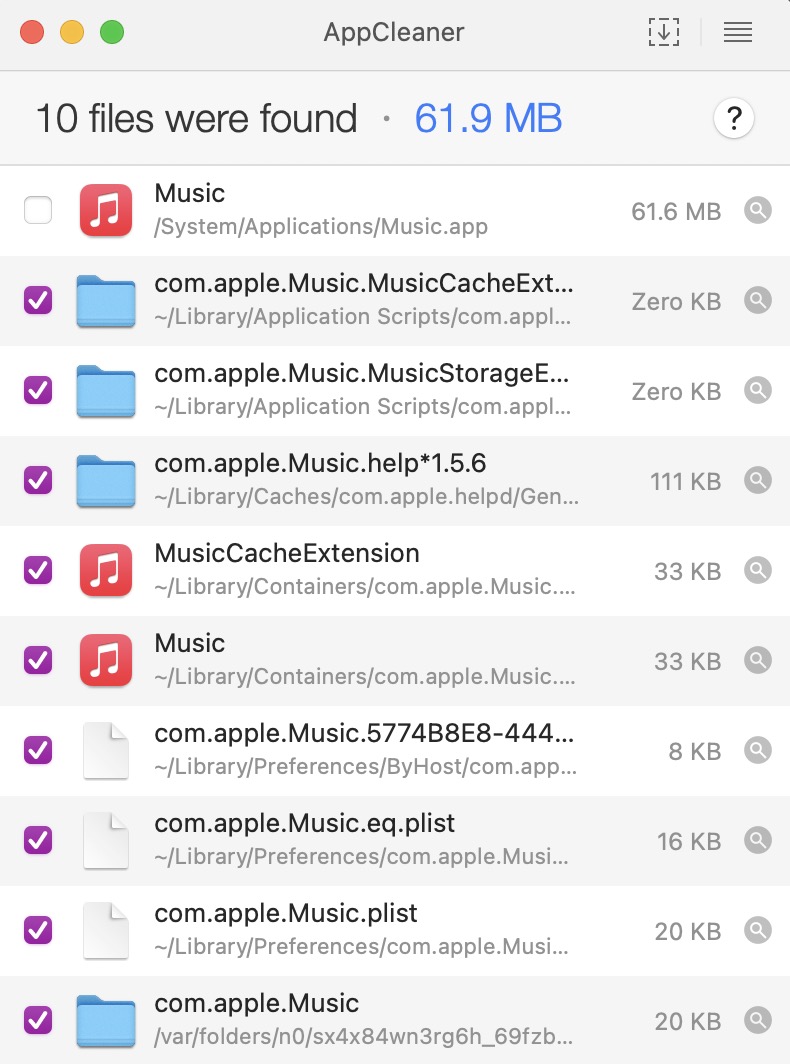Untick com.apple.Music.help*1.5.6 checkbox

[38, 481]
